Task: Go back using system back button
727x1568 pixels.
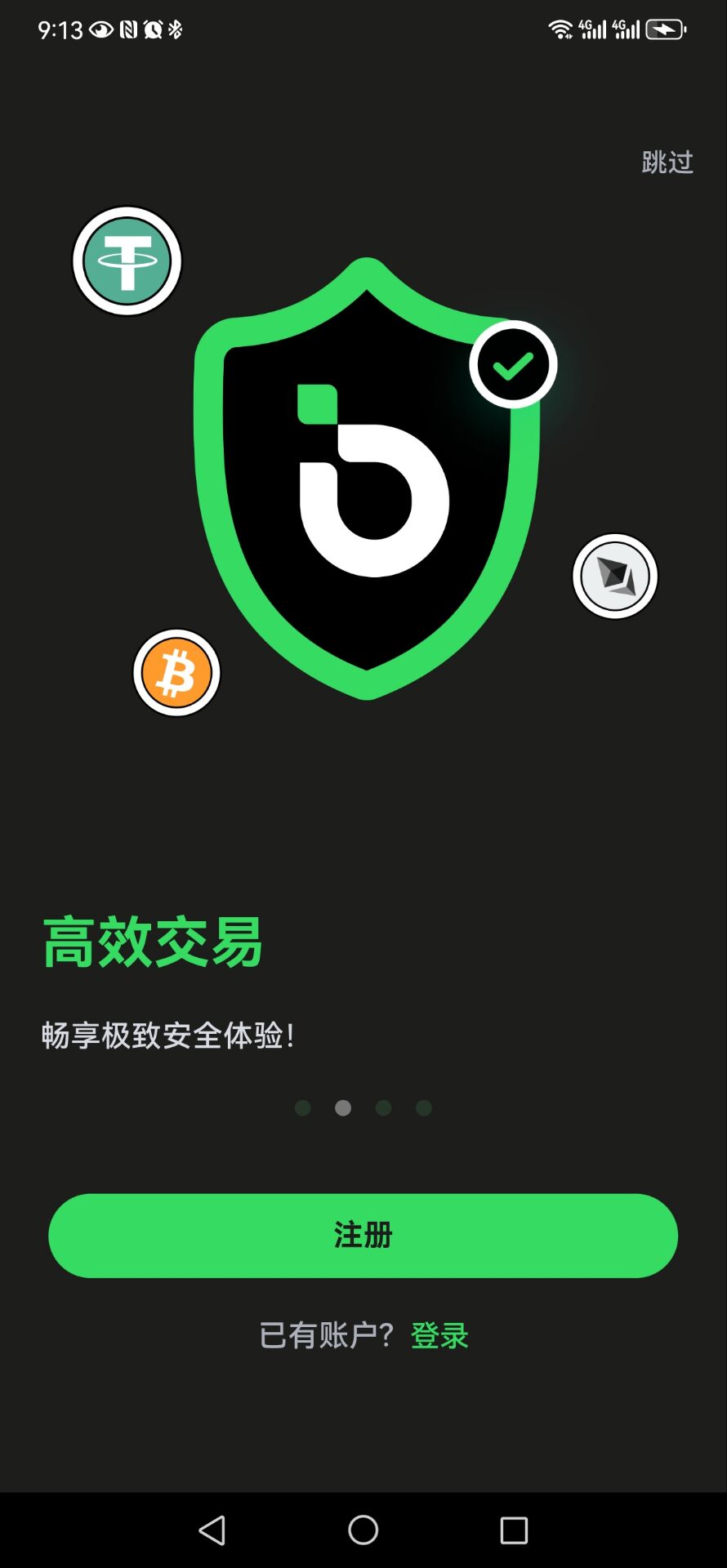Action: point(212,1530)
